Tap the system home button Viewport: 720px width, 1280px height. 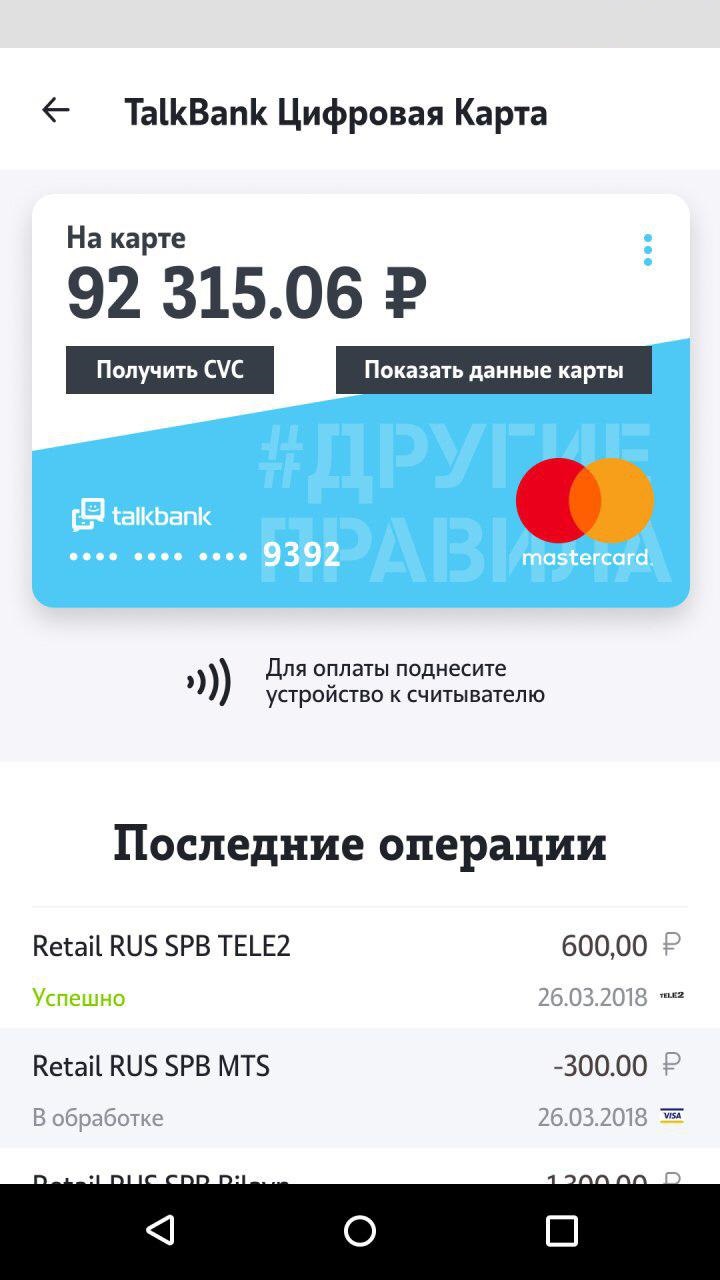coord(360,1231)
